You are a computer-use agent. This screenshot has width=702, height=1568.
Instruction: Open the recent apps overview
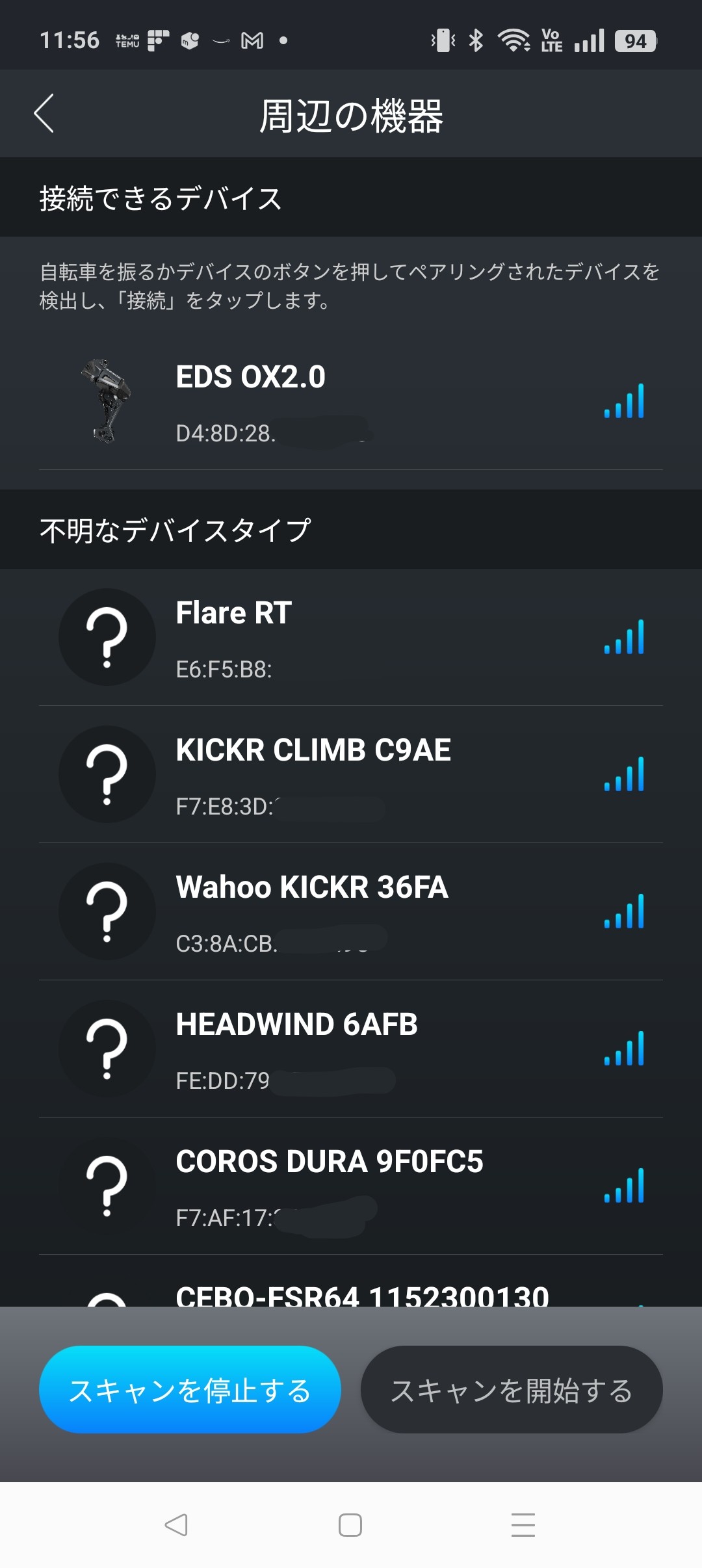point(523,1524)
